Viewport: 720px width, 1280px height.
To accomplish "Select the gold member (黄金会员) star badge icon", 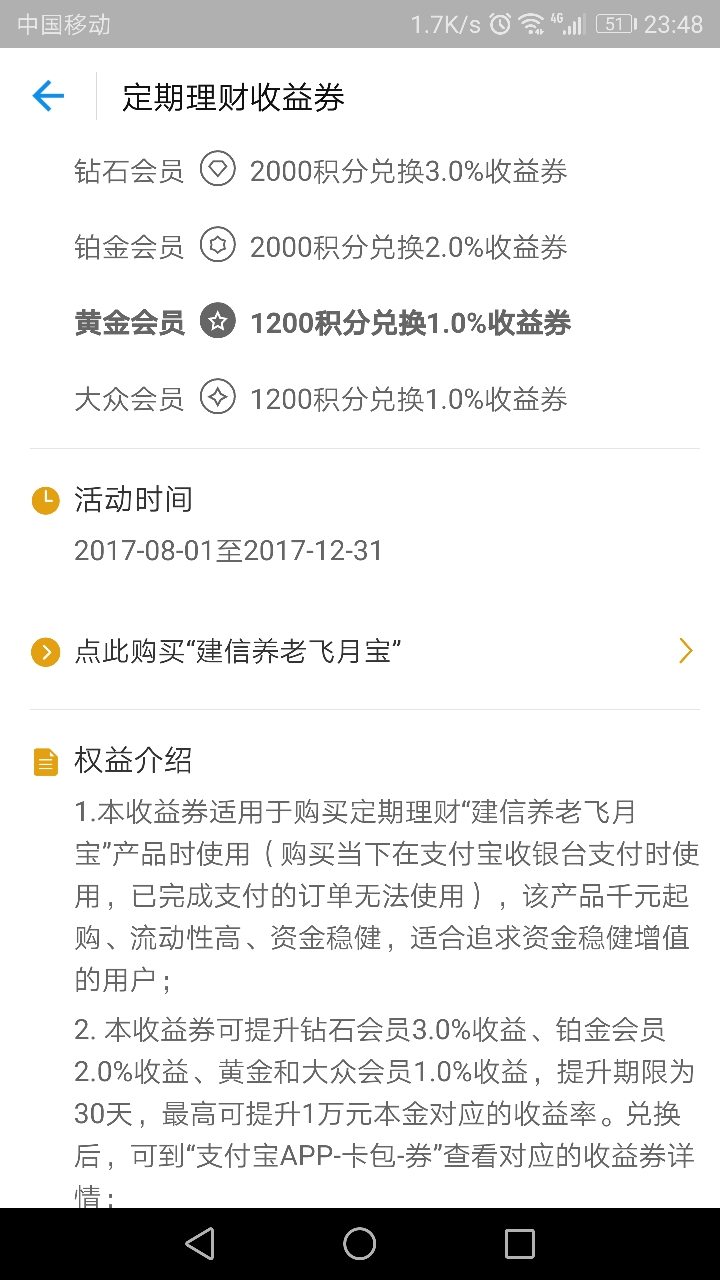I will click(x=218, y=322).
